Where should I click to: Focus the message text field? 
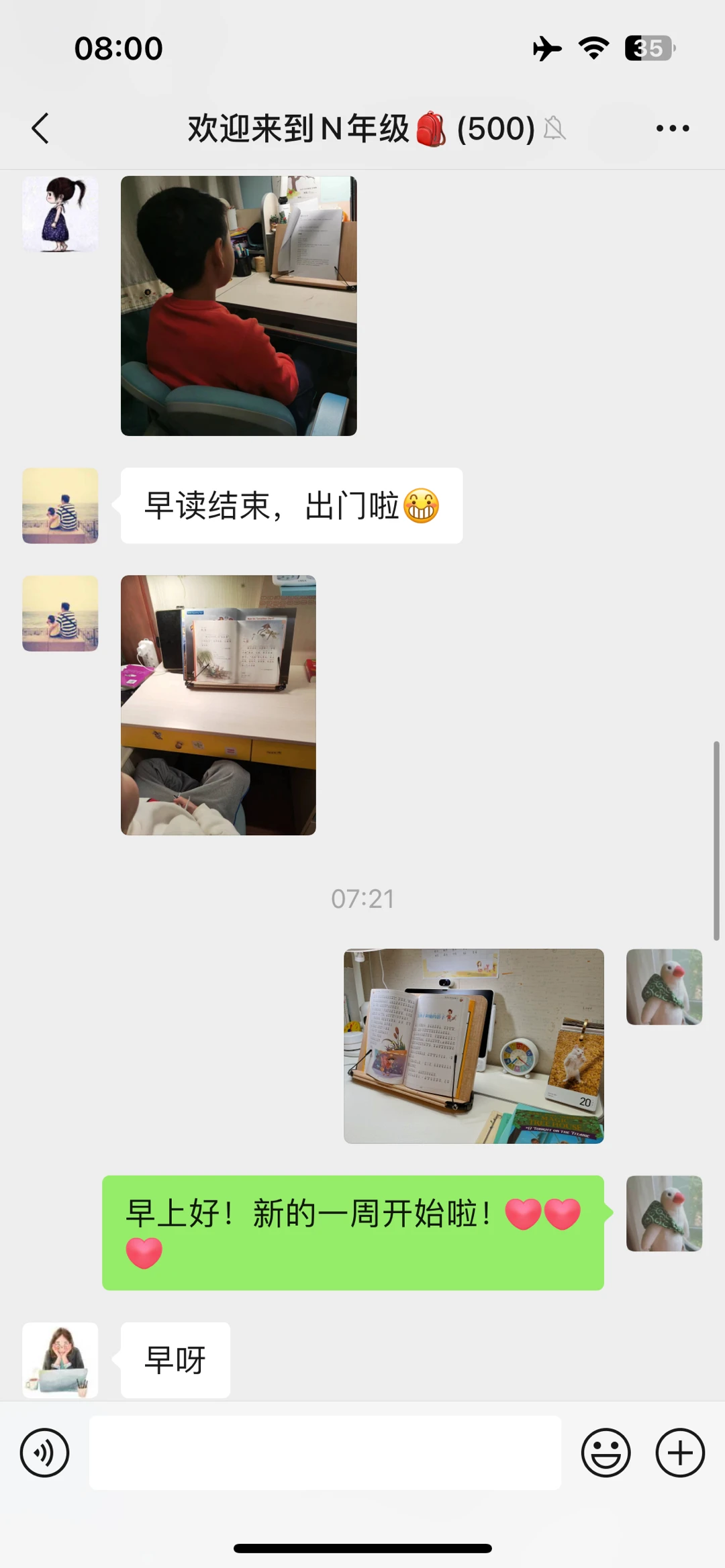click(x=325, y=1453)
